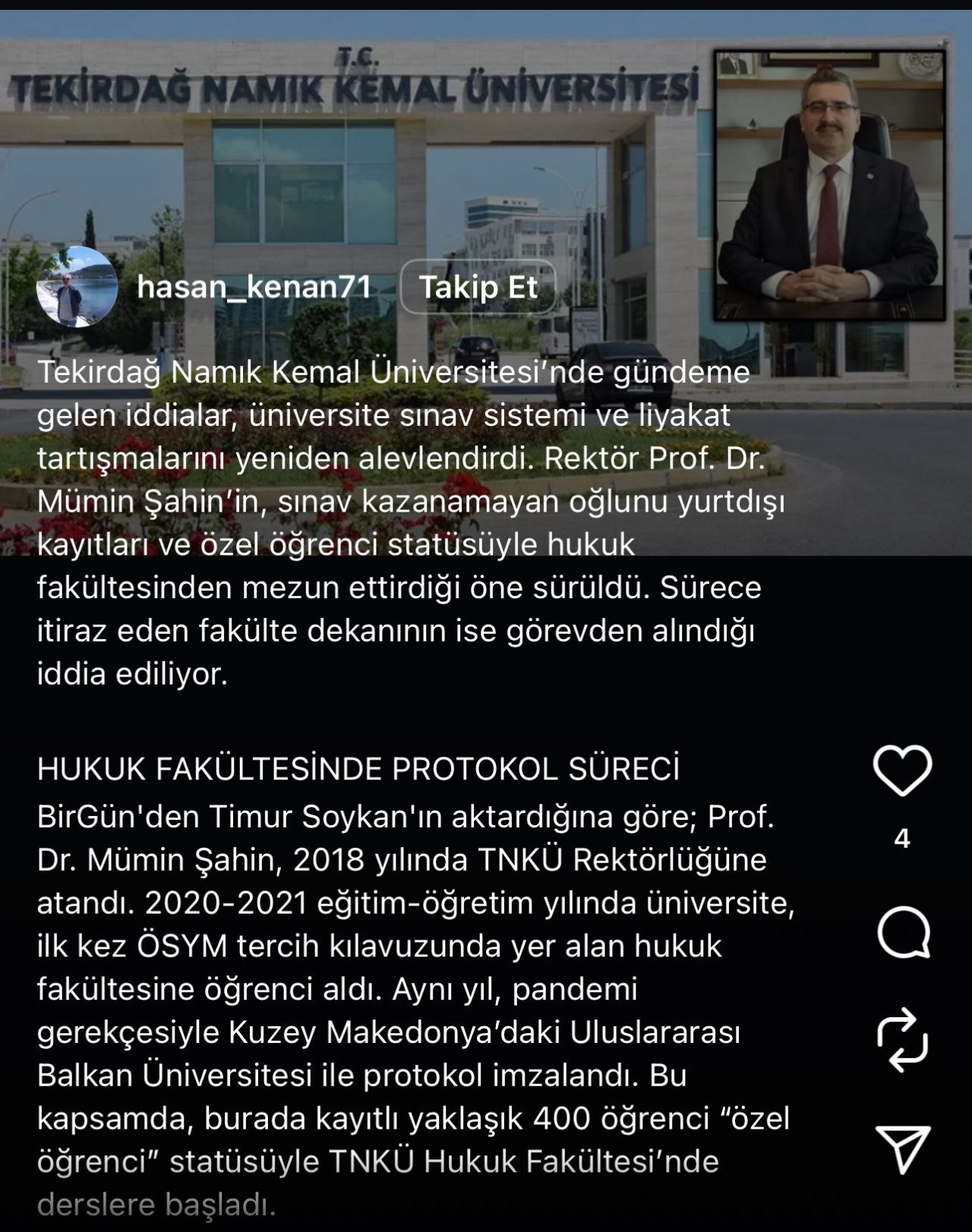This screenshot has width=972, height=1232.
Task: Share the reel via paper plane
Action: click(x=903, y=1148)
